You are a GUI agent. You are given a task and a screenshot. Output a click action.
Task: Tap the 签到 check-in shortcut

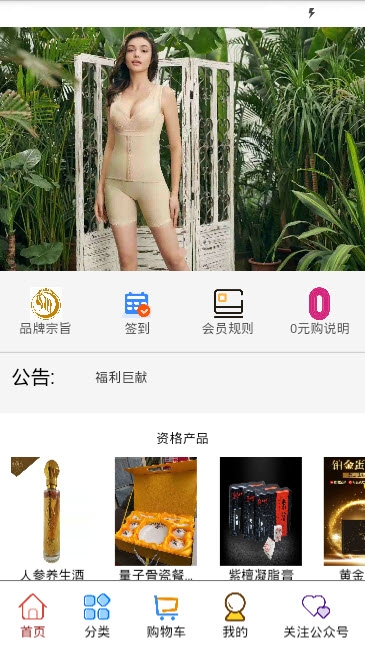pos(137,311)
